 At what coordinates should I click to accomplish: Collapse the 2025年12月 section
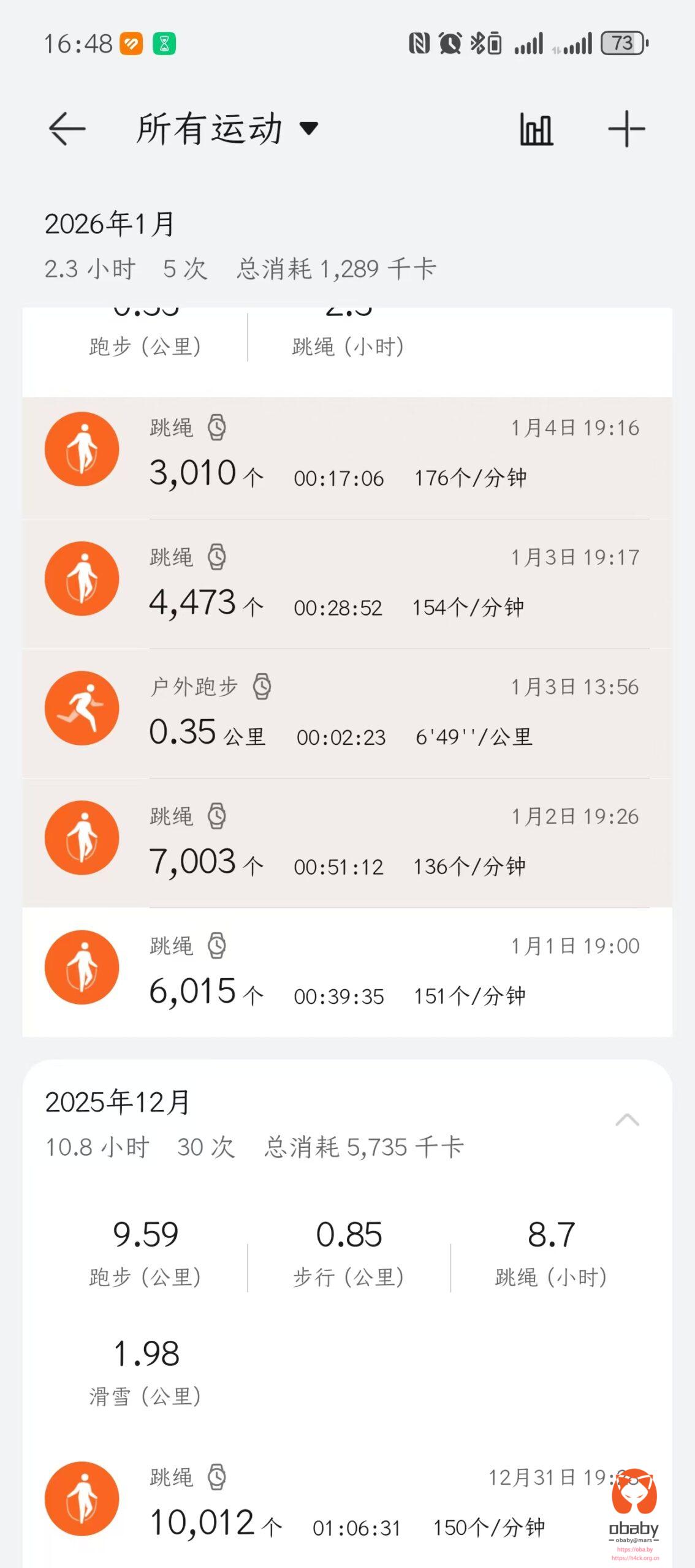pyautogui.click(x=627, y=1120)
